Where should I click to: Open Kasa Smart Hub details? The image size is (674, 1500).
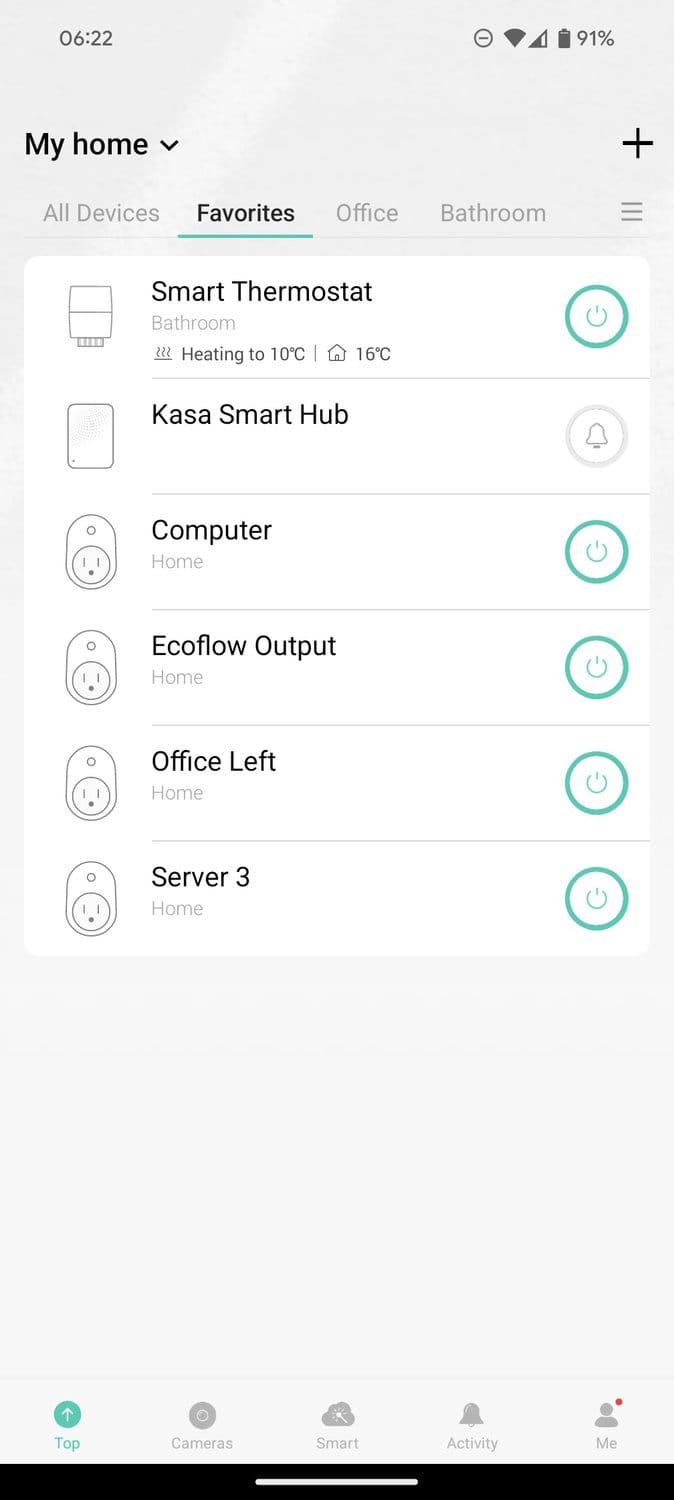pos(250,415)
